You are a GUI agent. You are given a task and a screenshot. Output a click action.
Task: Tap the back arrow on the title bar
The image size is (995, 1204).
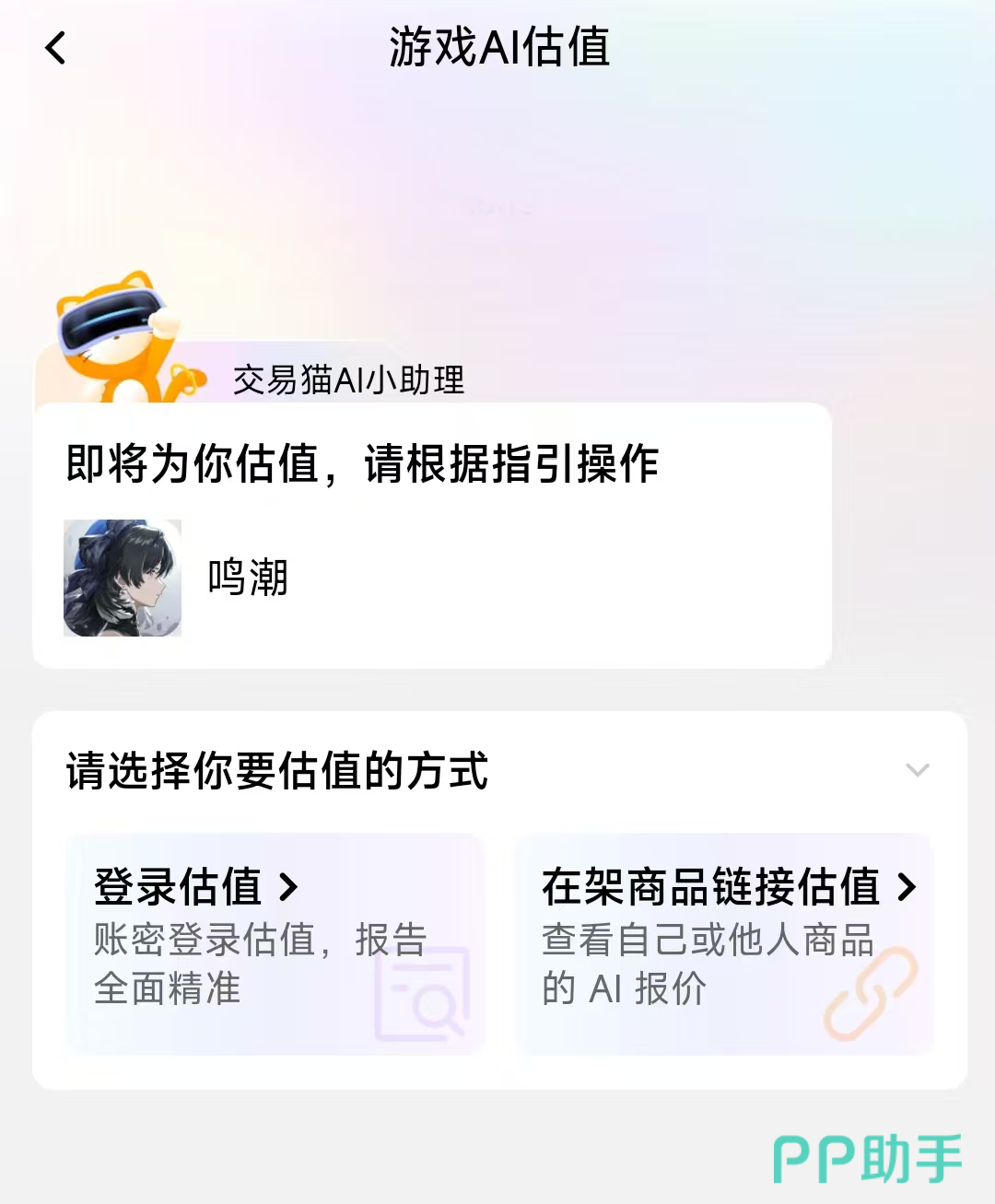55,49
